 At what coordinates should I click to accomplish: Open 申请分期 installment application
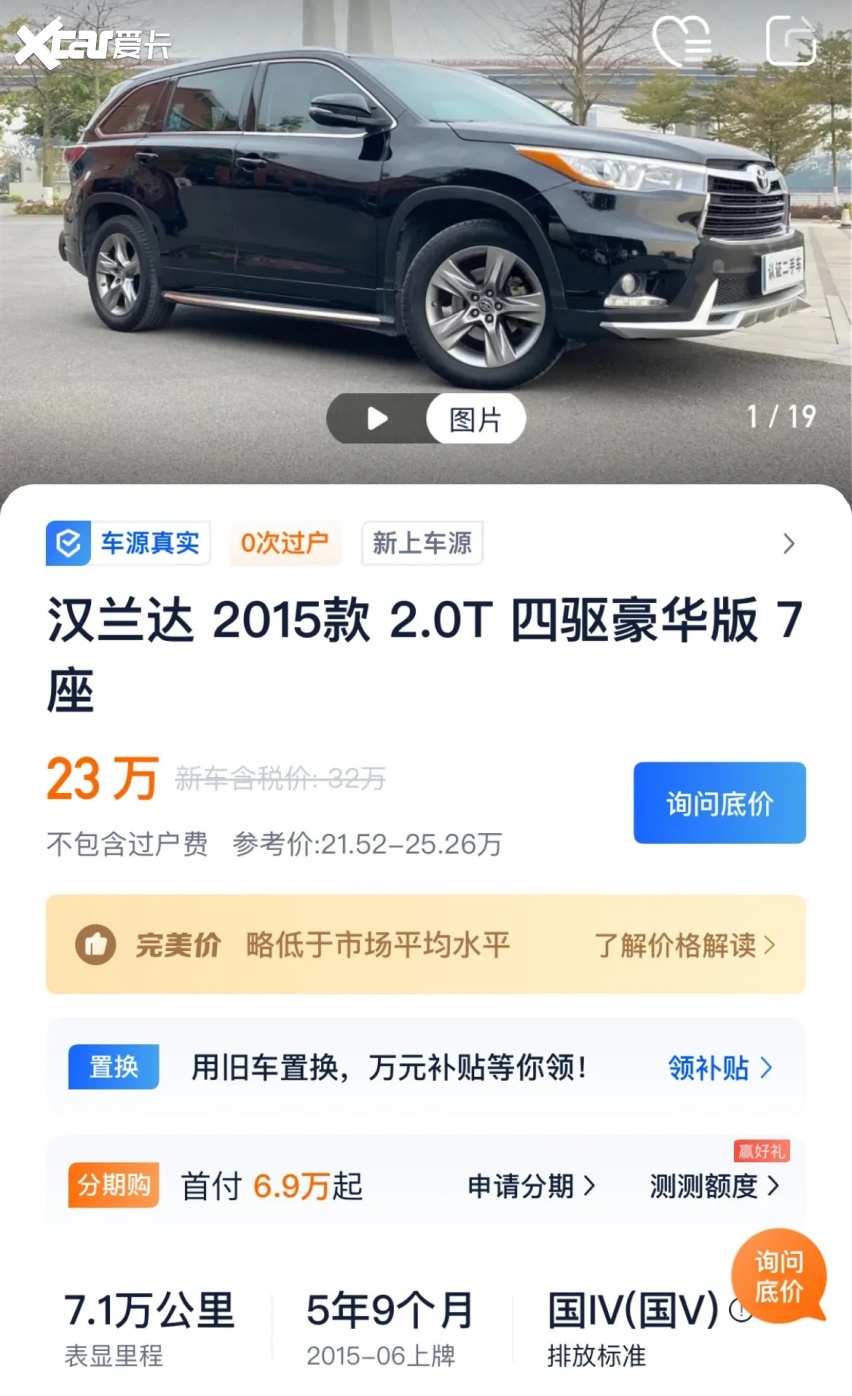(531, 1186)
